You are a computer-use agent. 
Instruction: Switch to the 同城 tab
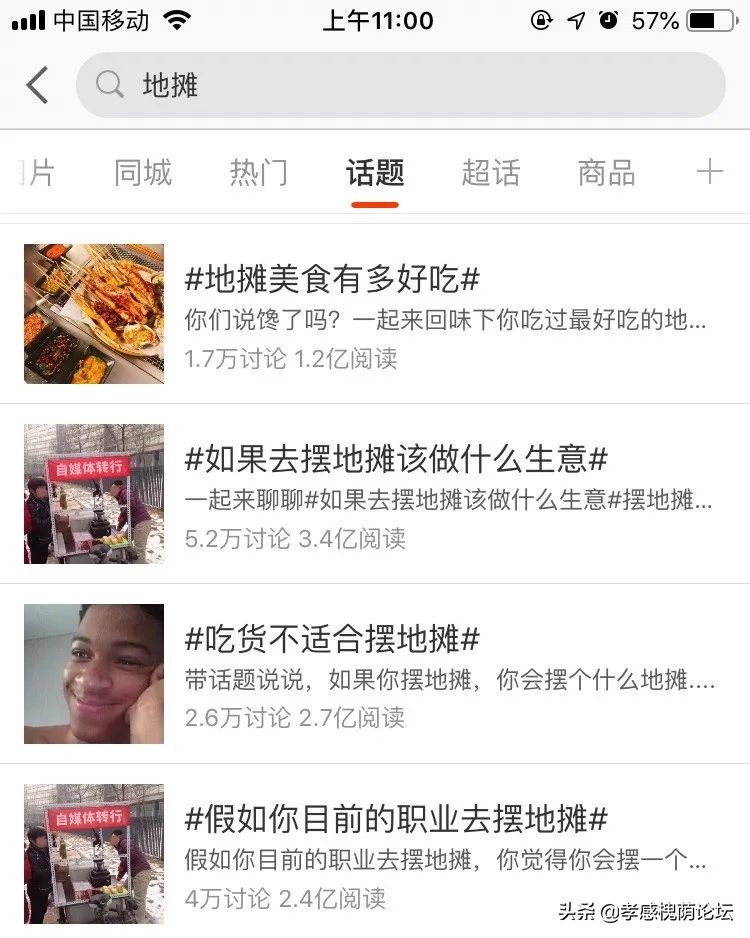click(142, 172)
